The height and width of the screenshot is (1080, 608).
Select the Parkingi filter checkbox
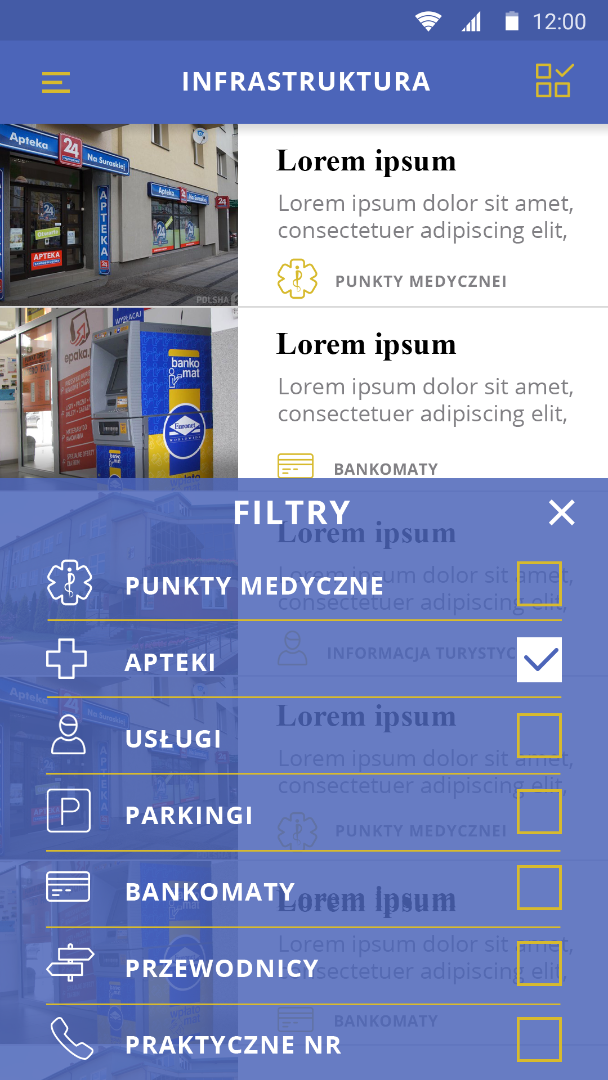[x=539, y=812]
